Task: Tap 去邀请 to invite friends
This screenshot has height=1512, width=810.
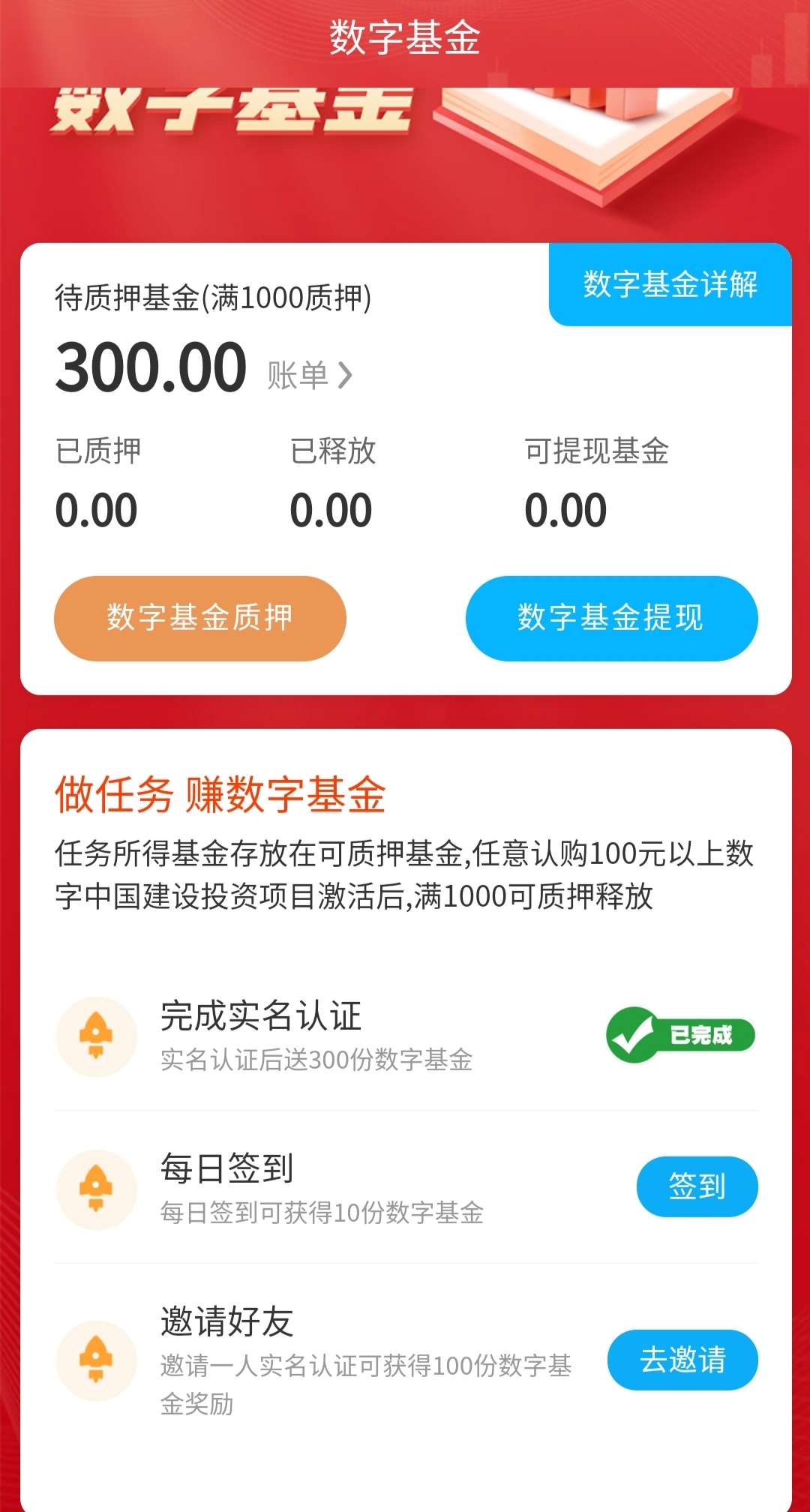Action: [x=682, y=1360]
